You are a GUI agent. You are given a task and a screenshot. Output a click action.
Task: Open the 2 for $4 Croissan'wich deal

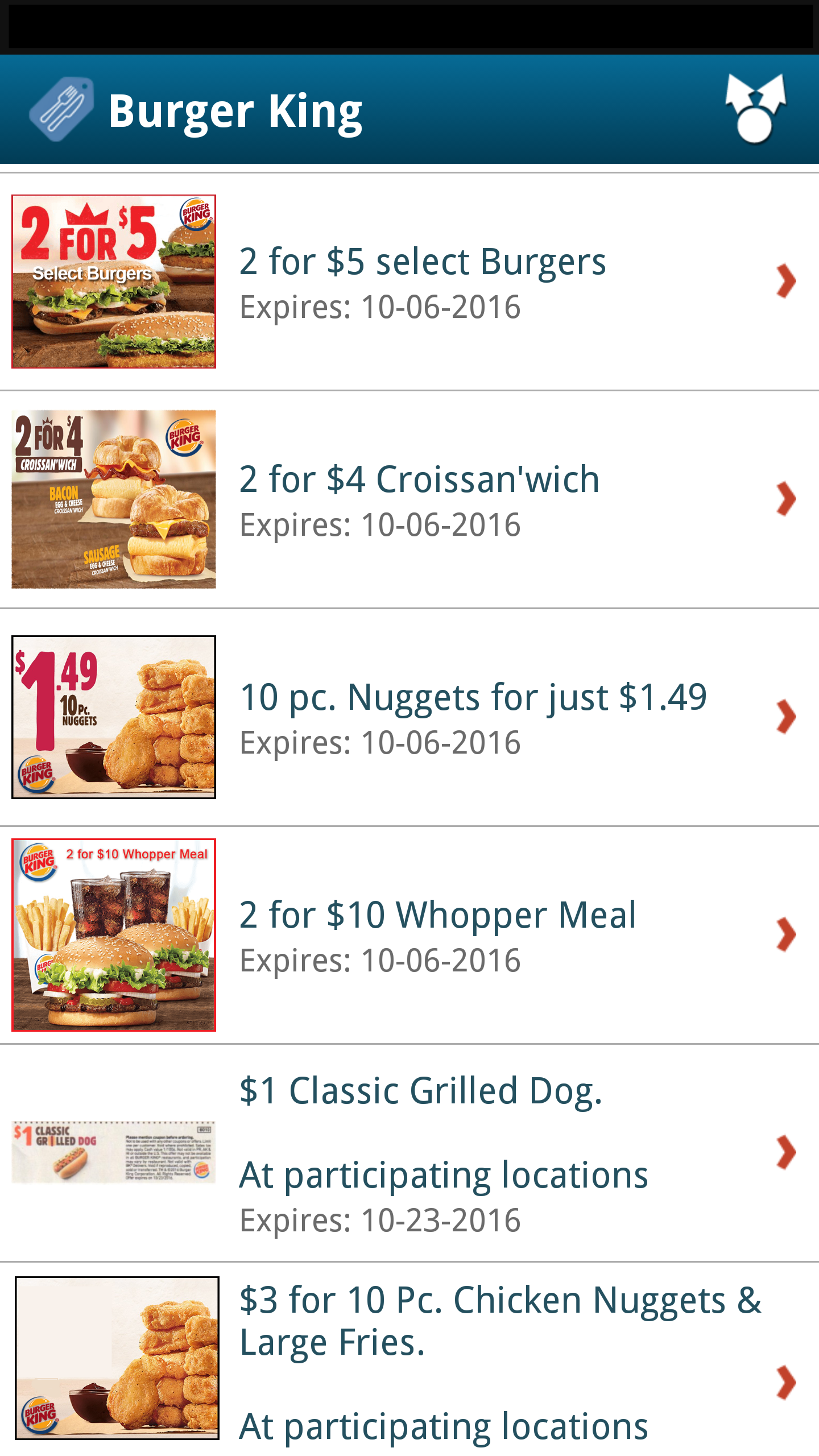[x=409, y=499]
